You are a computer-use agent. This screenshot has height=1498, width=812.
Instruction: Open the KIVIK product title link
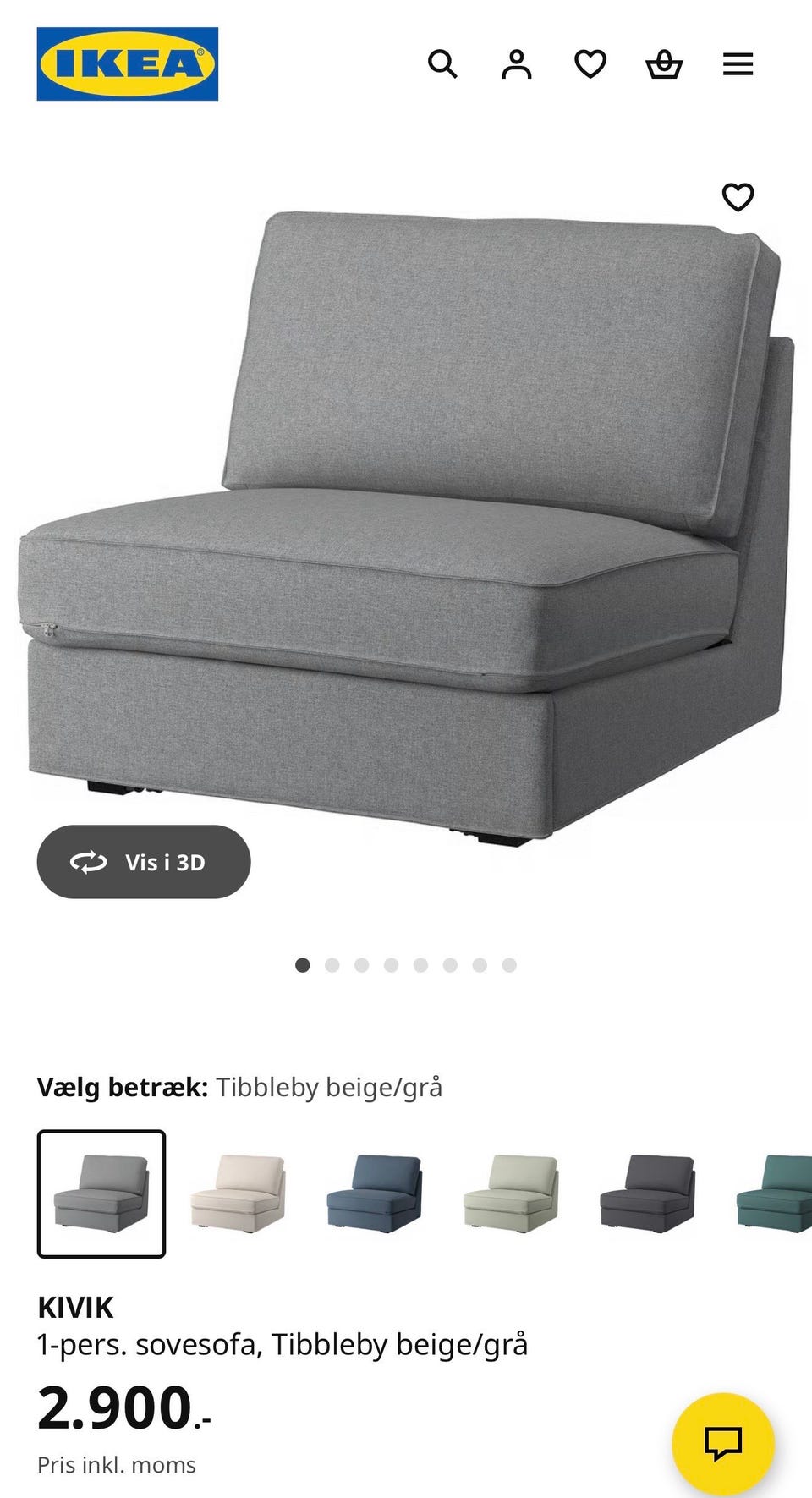coord(75,1306)
